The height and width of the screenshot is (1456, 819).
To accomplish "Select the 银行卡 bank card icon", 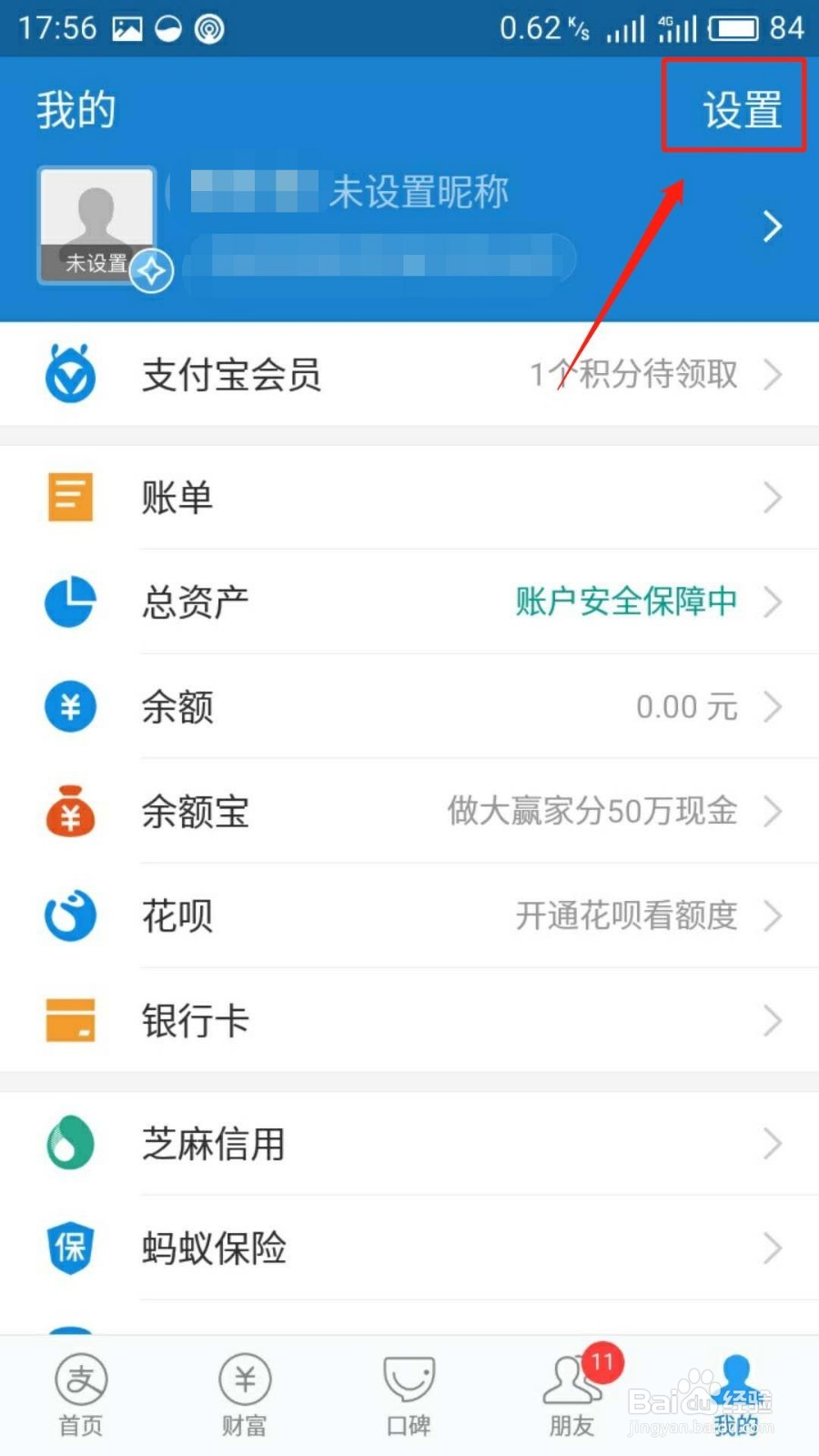I will tap(69, 1020).
